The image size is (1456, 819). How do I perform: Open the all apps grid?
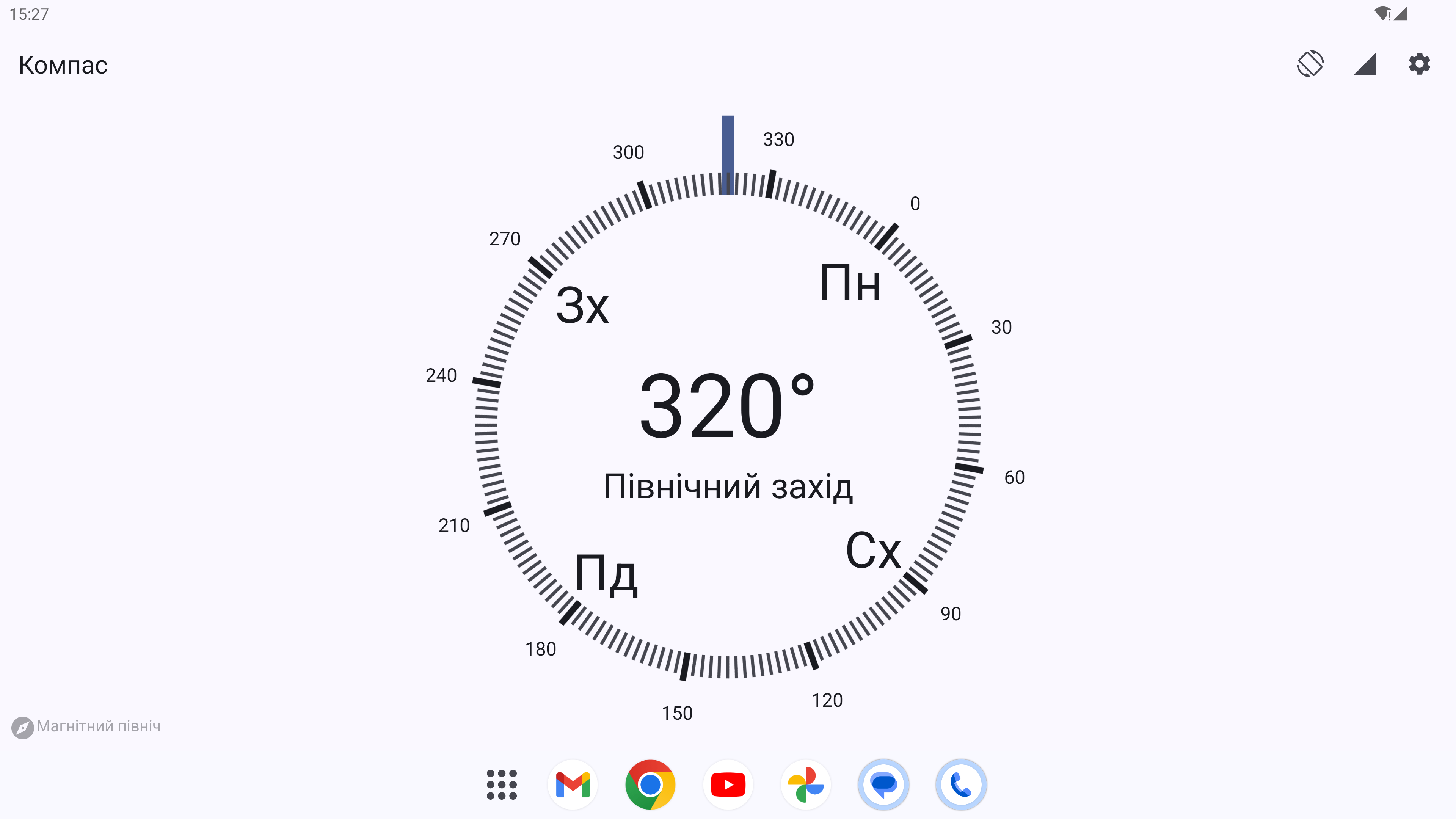coord(501,784)
